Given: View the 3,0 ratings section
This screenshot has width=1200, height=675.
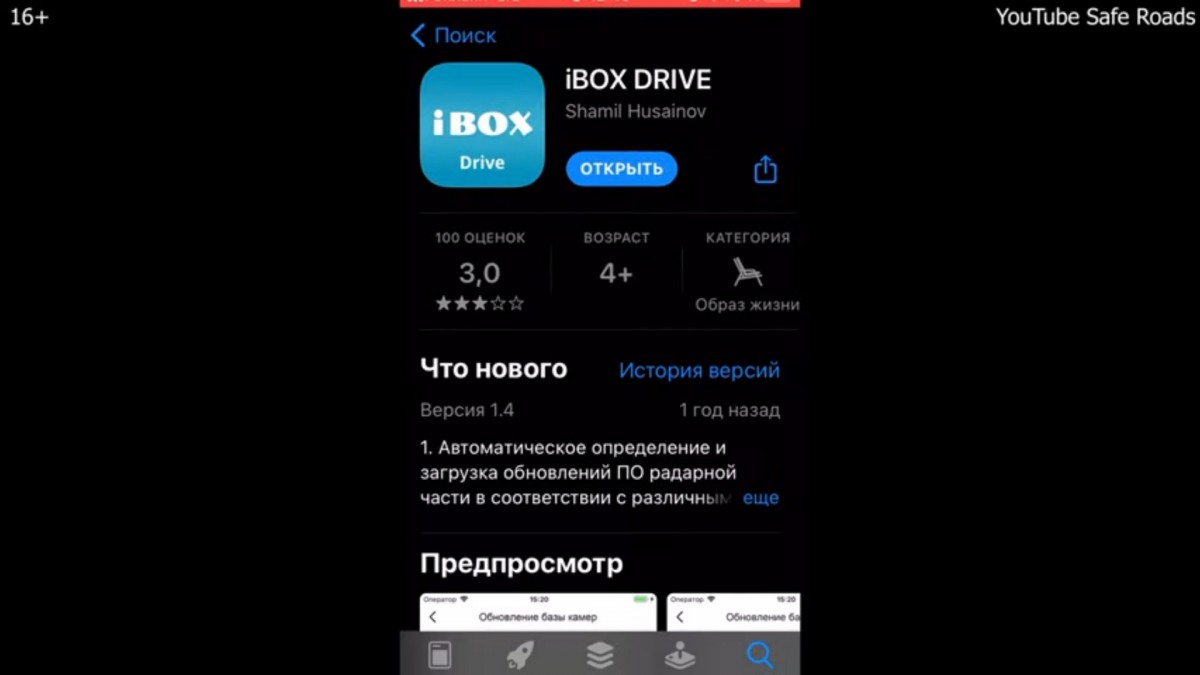Looking at the screenshot, I should pyautogui.click(x=480, y=274).
